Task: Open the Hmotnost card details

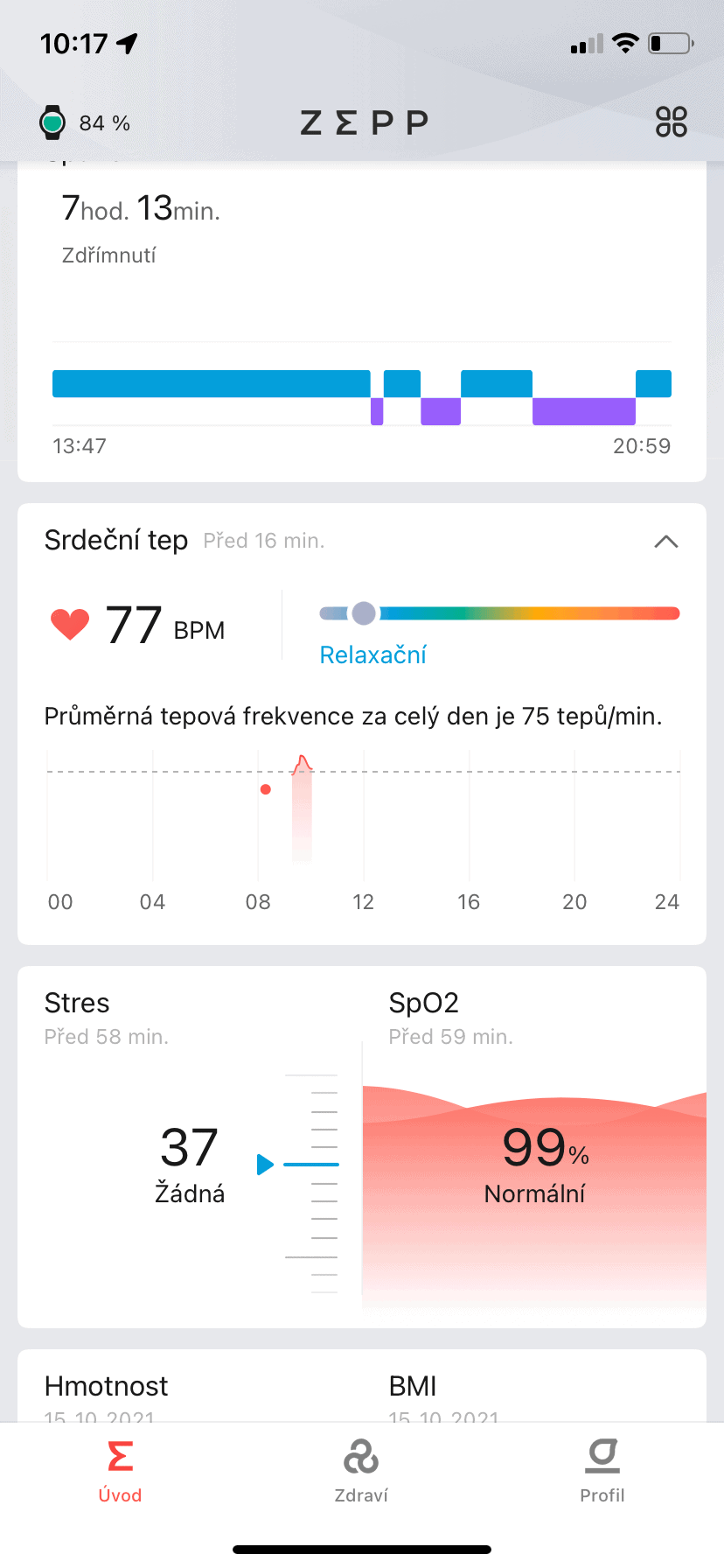Action: (106, 1386)
